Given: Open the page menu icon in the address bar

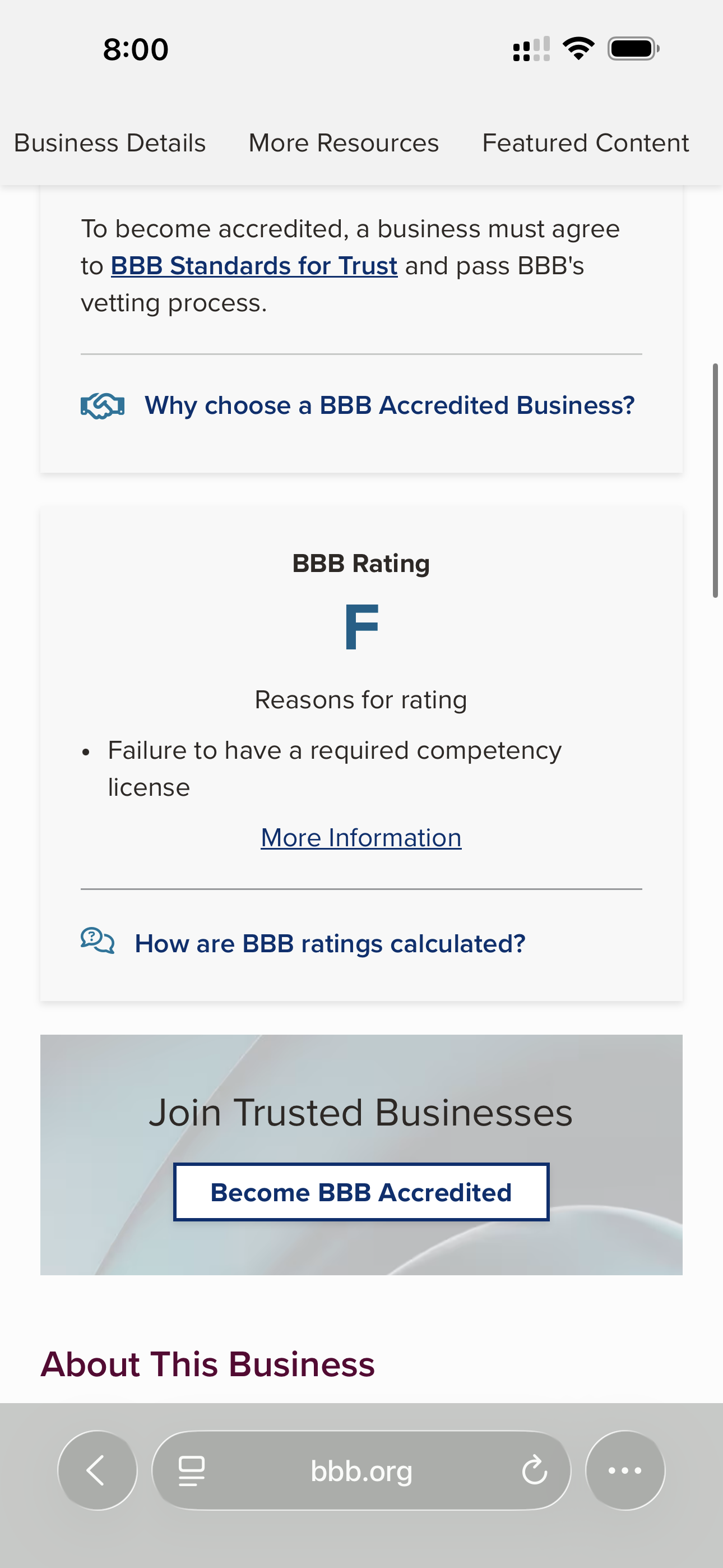Looking at the screenshot, I should 191,1470.
